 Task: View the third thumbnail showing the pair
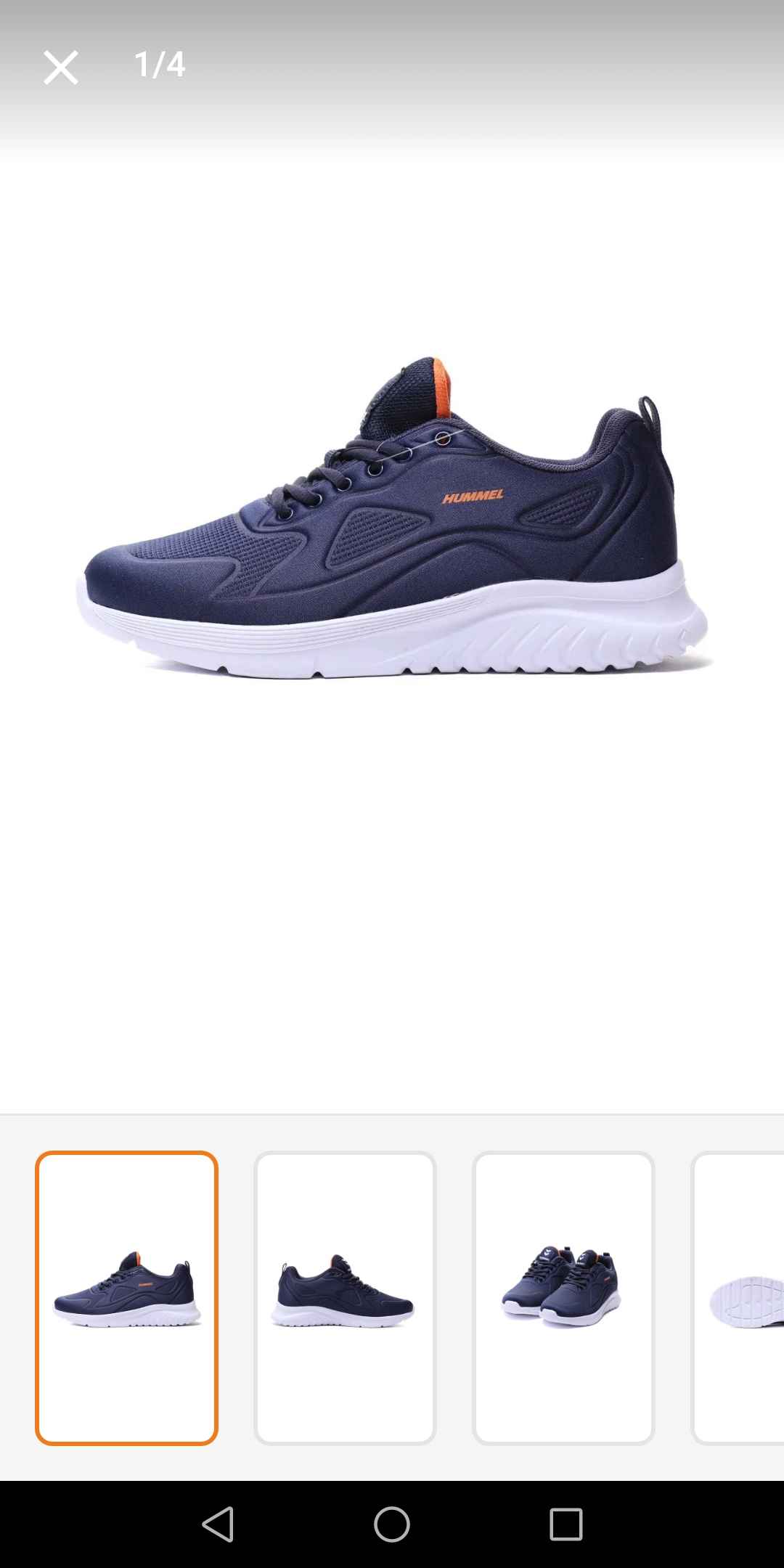point(563,1298)
